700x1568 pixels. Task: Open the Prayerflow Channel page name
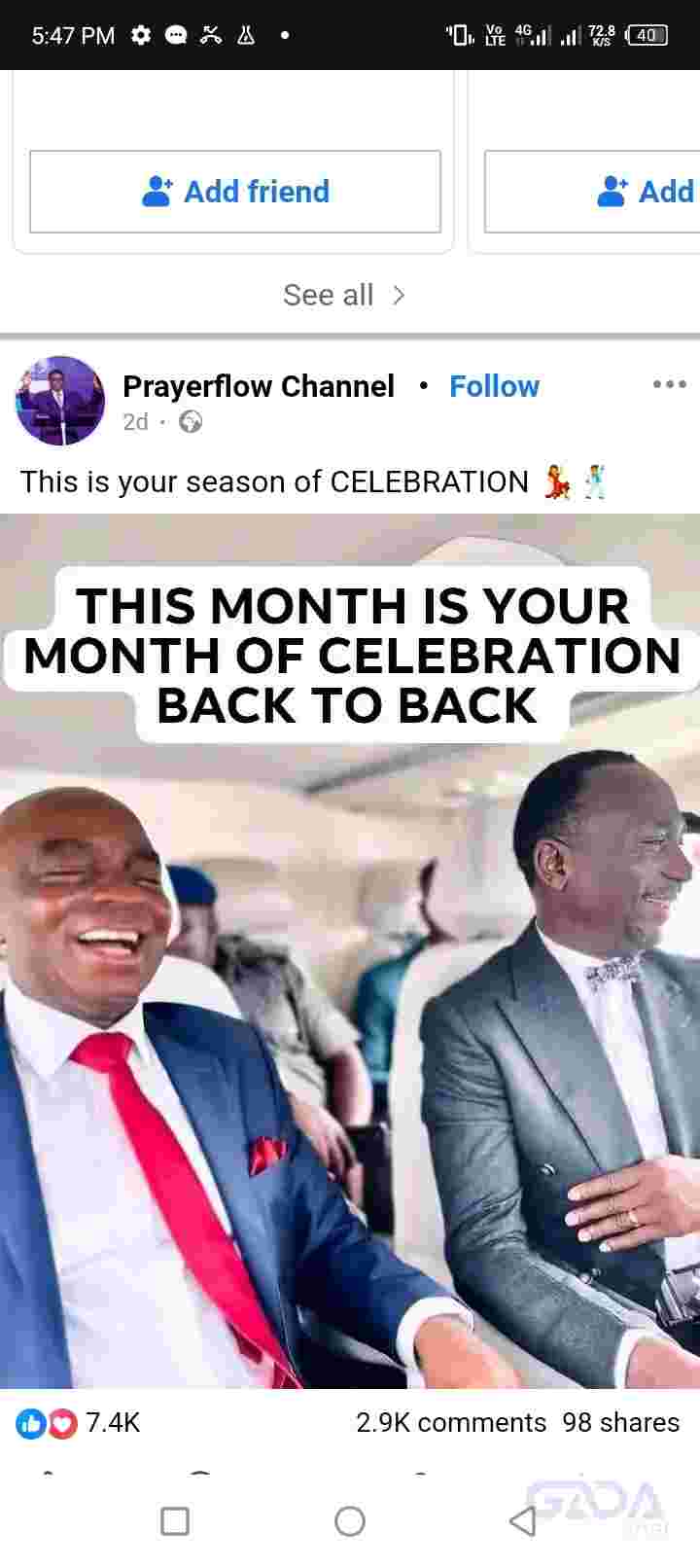pos(259,386)
